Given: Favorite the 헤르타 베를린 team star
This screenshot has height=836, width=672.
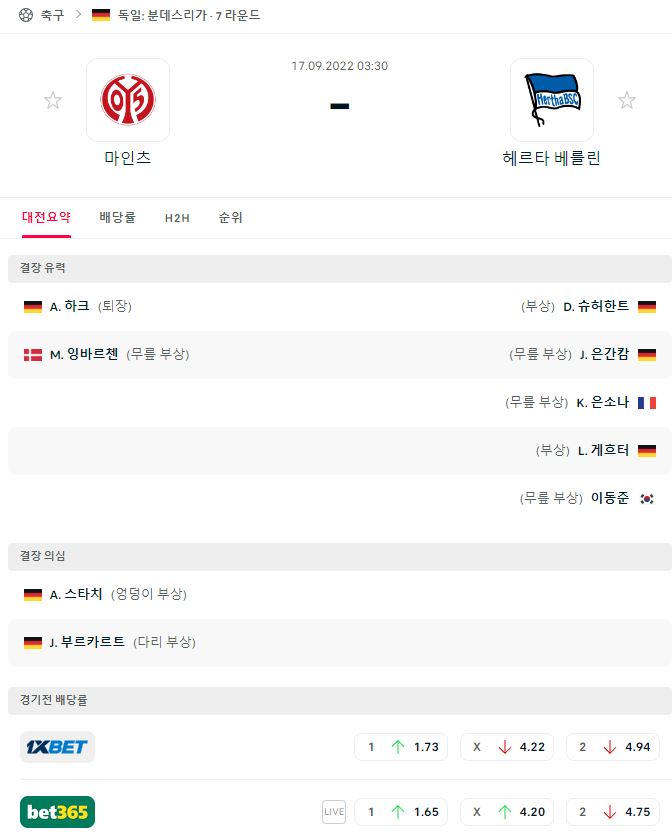Looking at the screenshot, I should point(627,100).
